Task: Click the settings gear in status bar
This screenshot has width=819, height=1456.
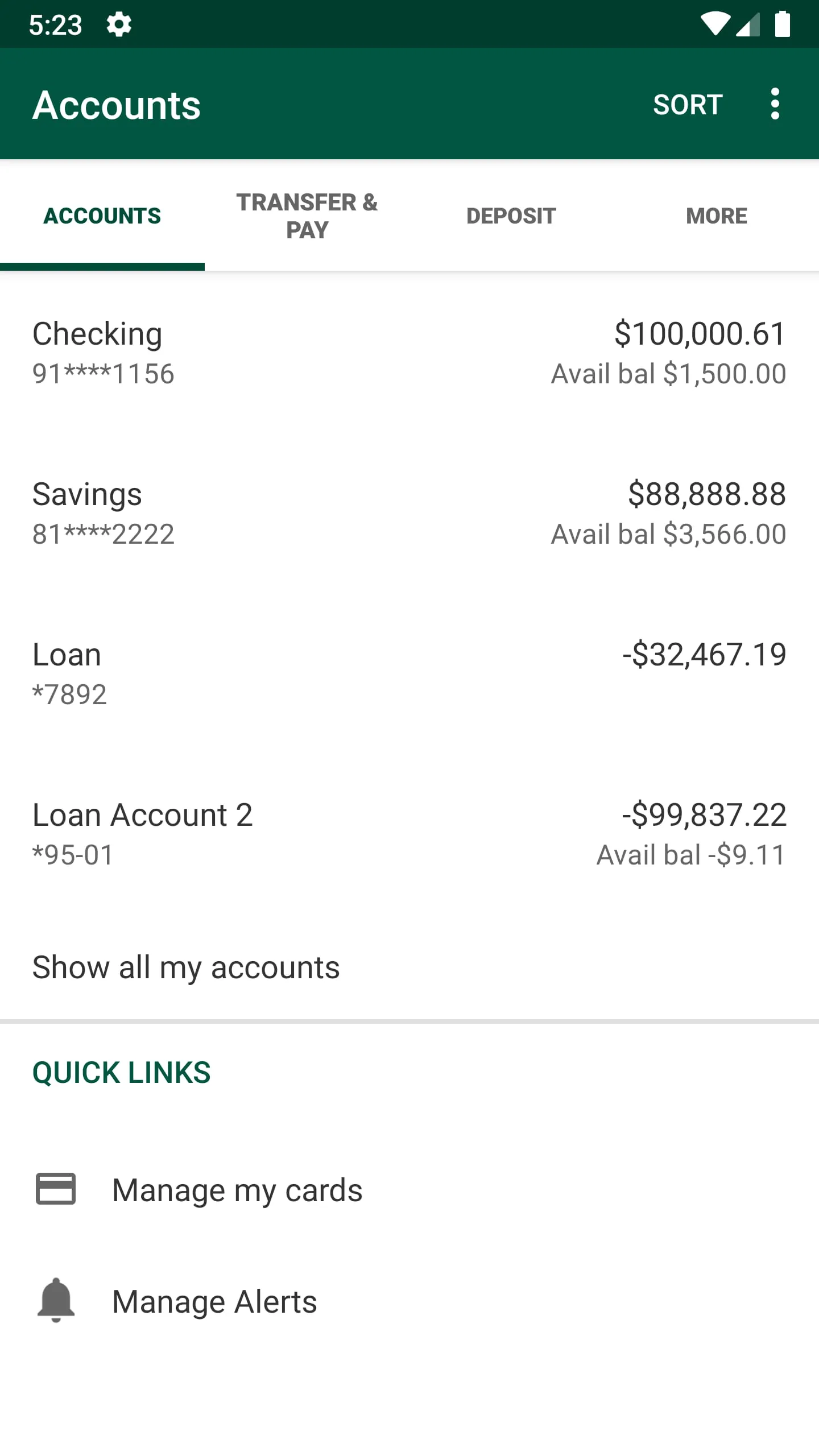Action: pos(119,23)
